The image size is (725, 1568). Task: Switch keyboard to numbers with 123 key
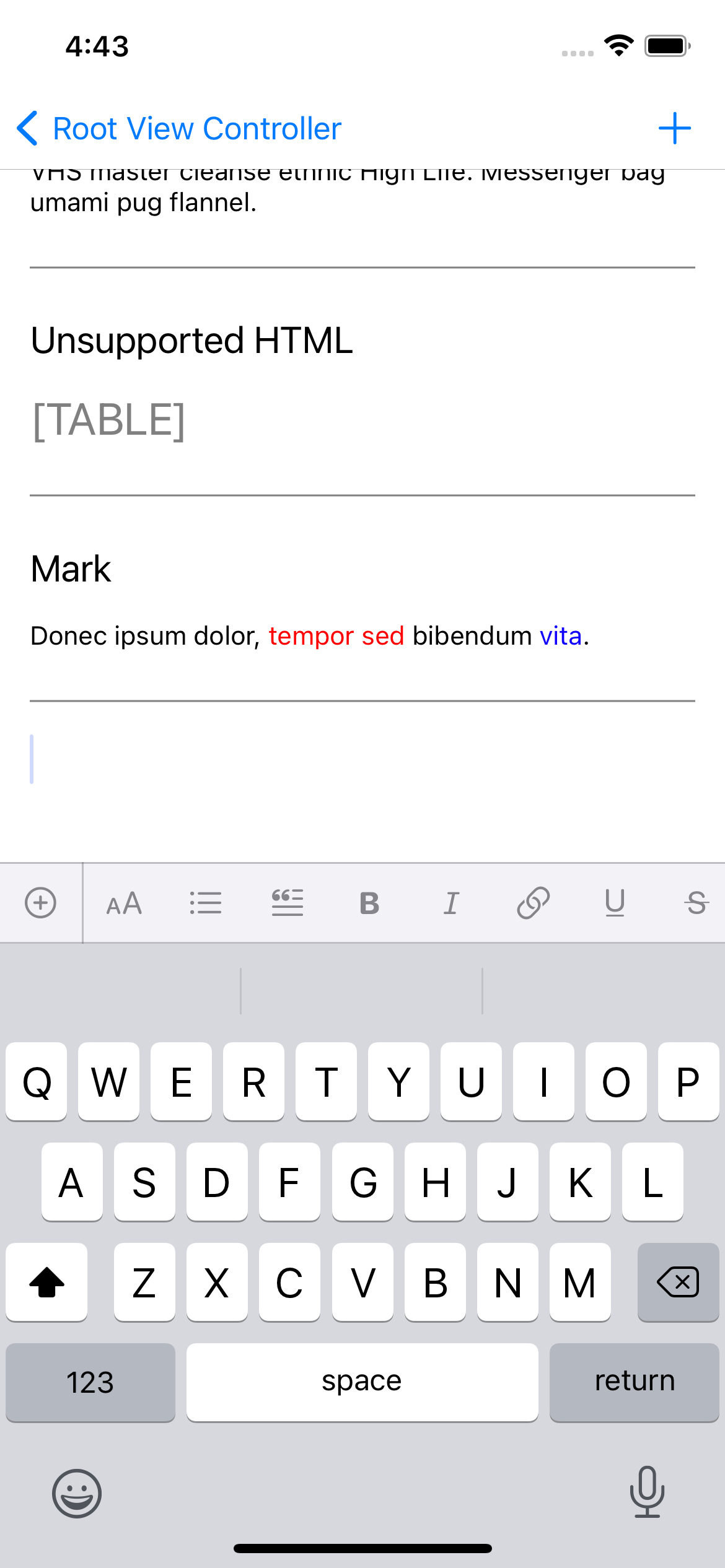tap(90, 1382)
